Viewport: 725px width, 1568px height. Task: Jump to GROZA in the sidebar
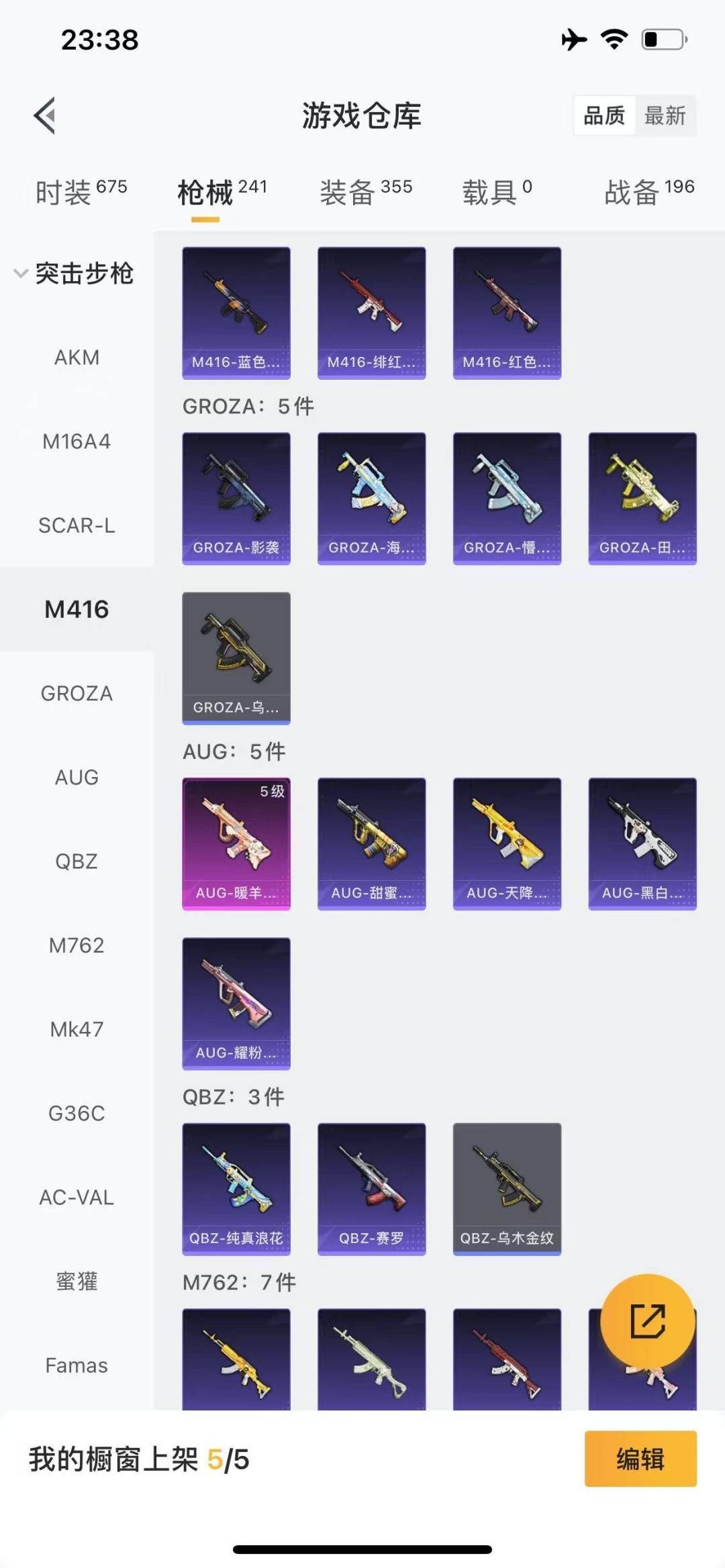tap(77, 693)
